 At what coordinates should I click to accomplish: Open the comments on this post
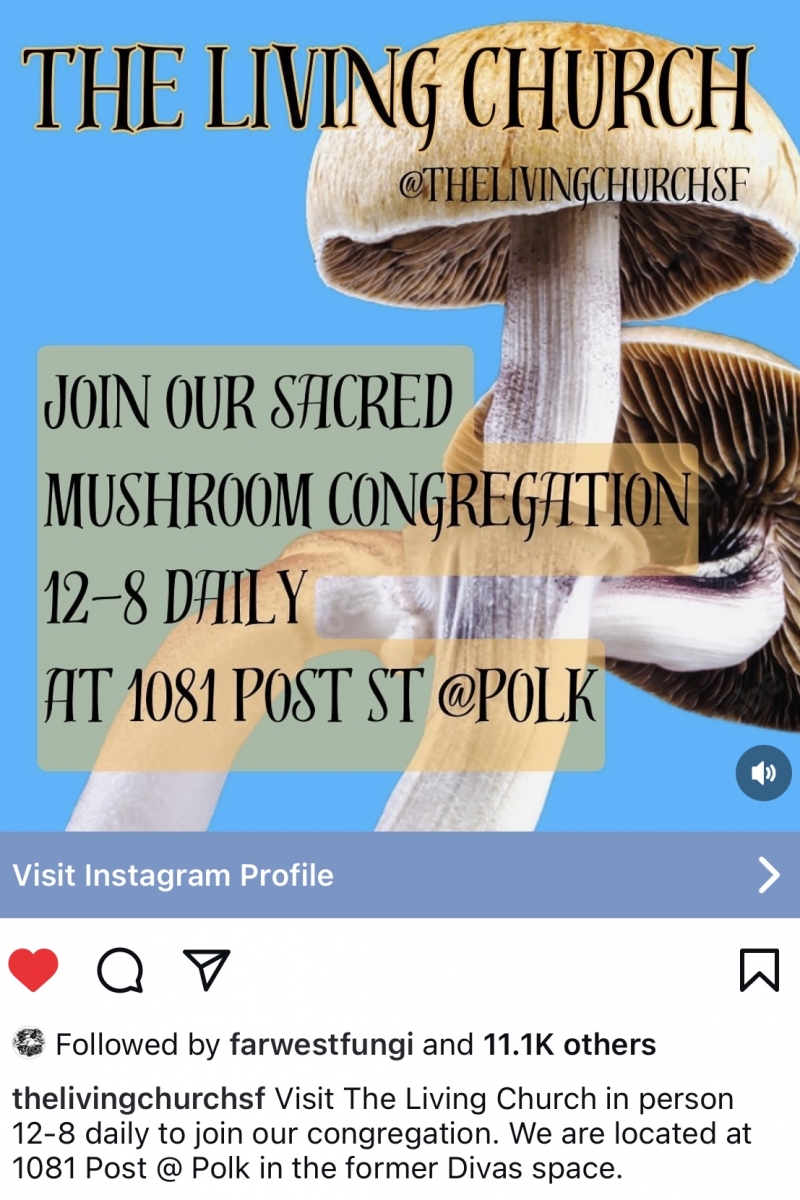click(x=120, y=970)
